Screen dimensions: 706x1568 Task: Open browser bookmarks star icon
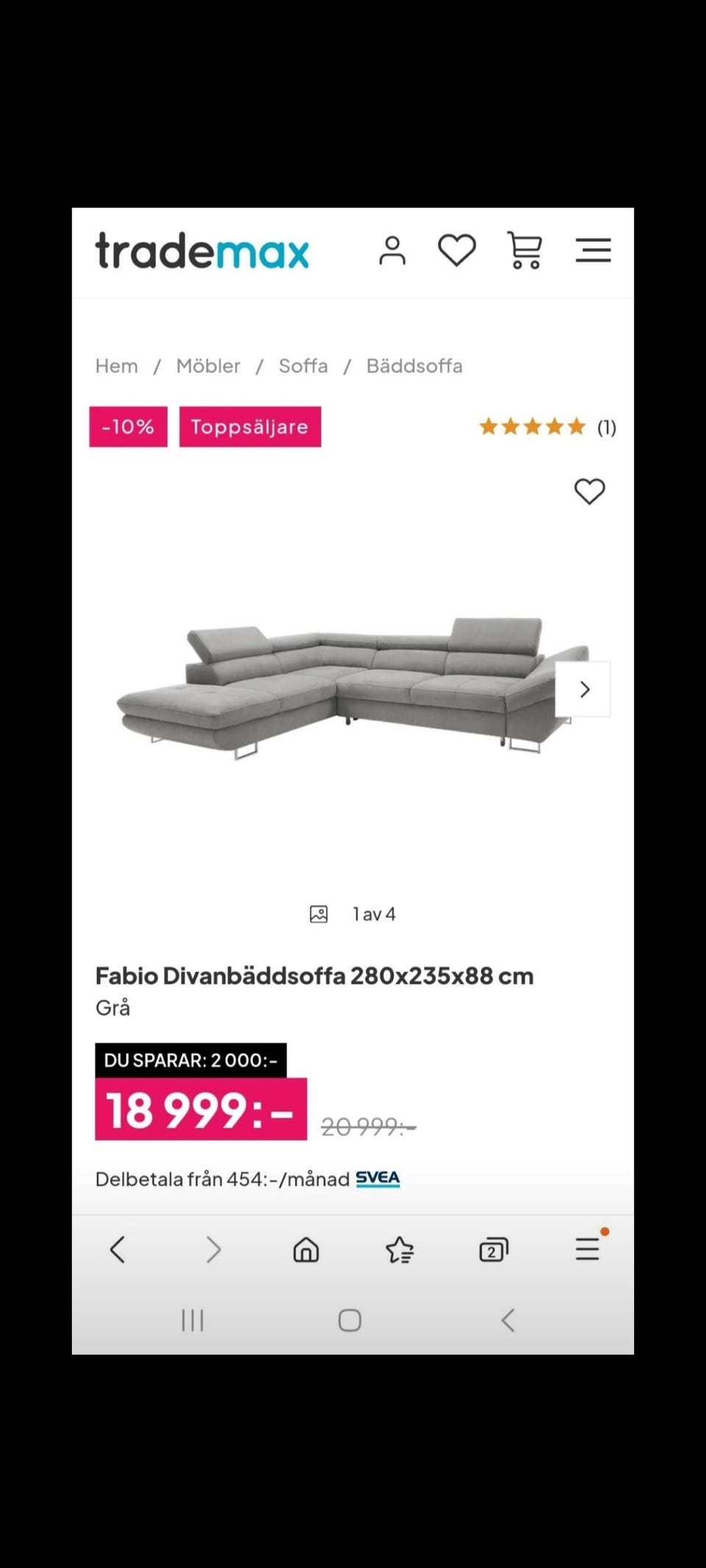400,1249
